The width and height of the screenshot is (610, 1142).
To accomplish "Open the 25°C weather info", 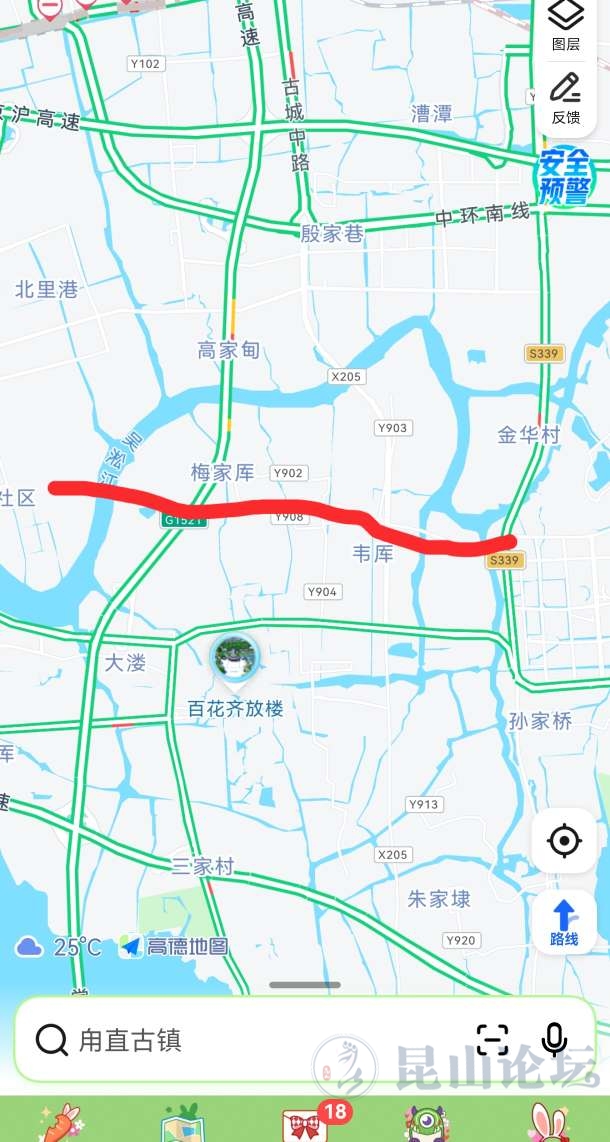I will [60, 946].
